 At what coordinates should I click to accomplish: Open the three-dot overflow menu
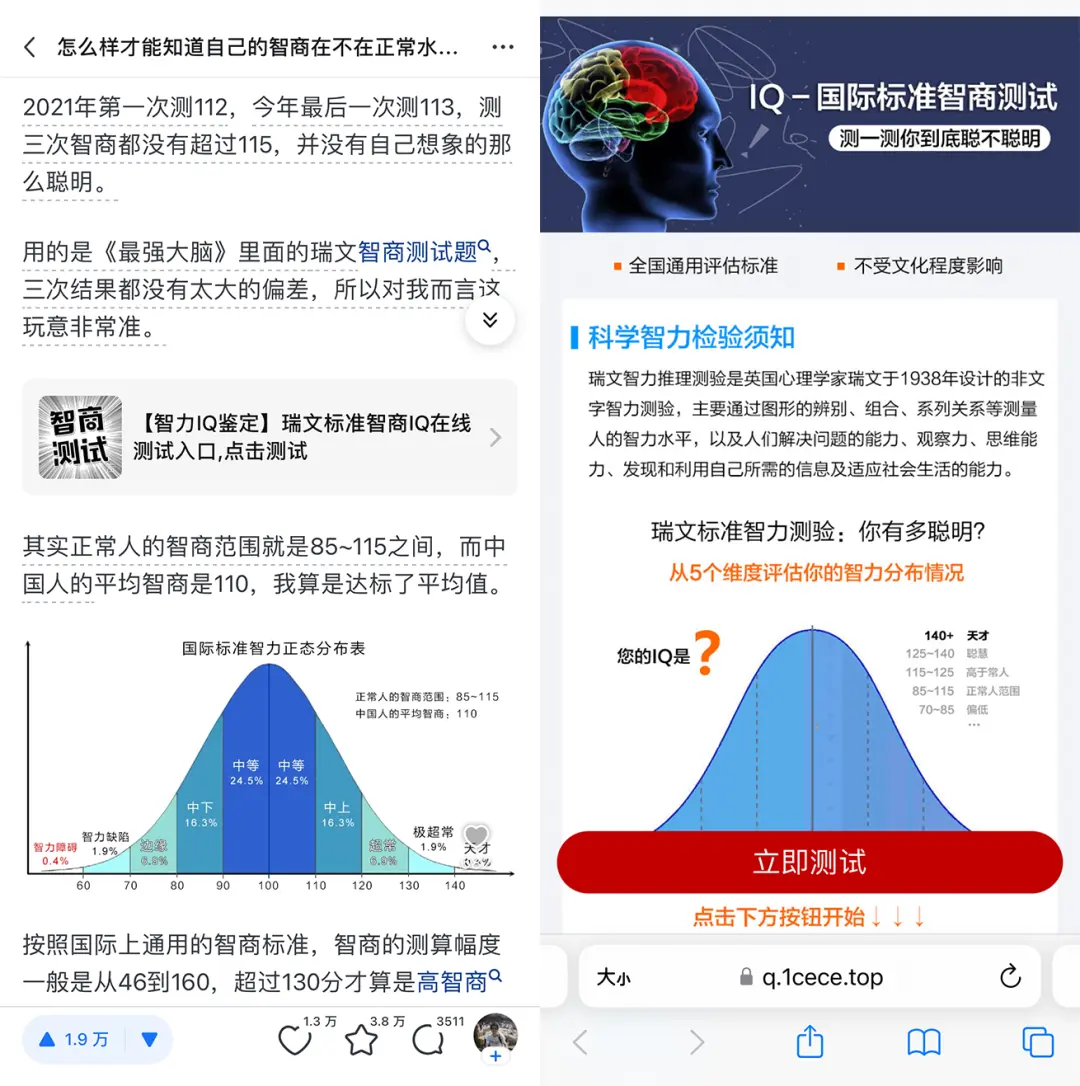[x=503, y=47]
